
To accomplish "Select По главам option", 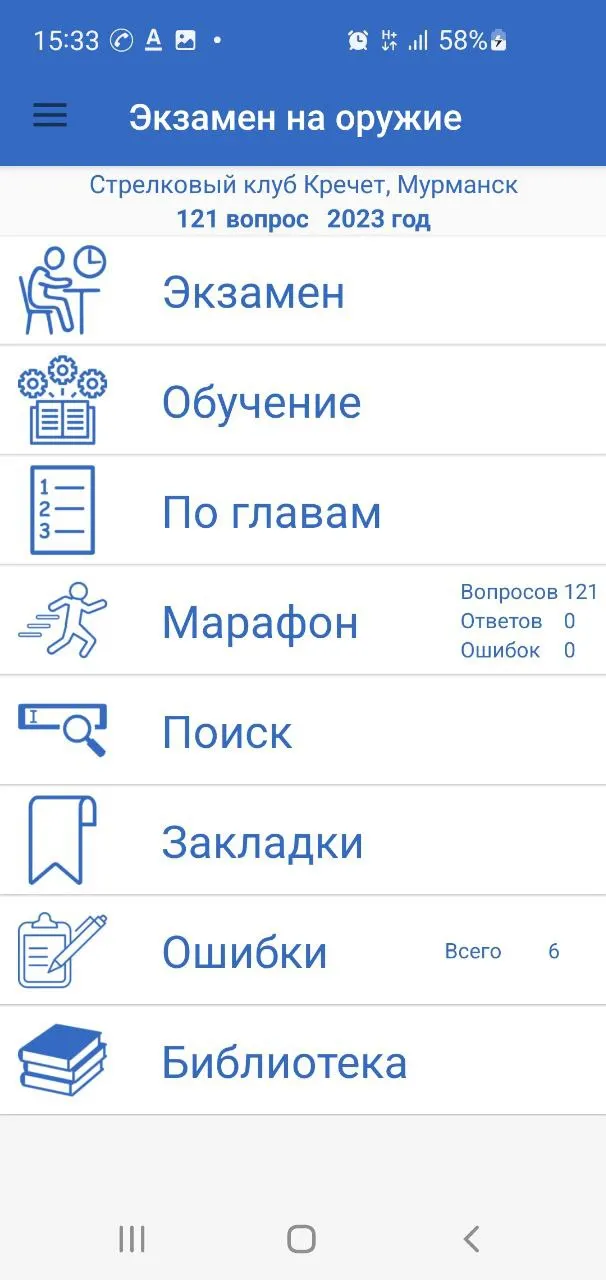I will coord(303,511).
